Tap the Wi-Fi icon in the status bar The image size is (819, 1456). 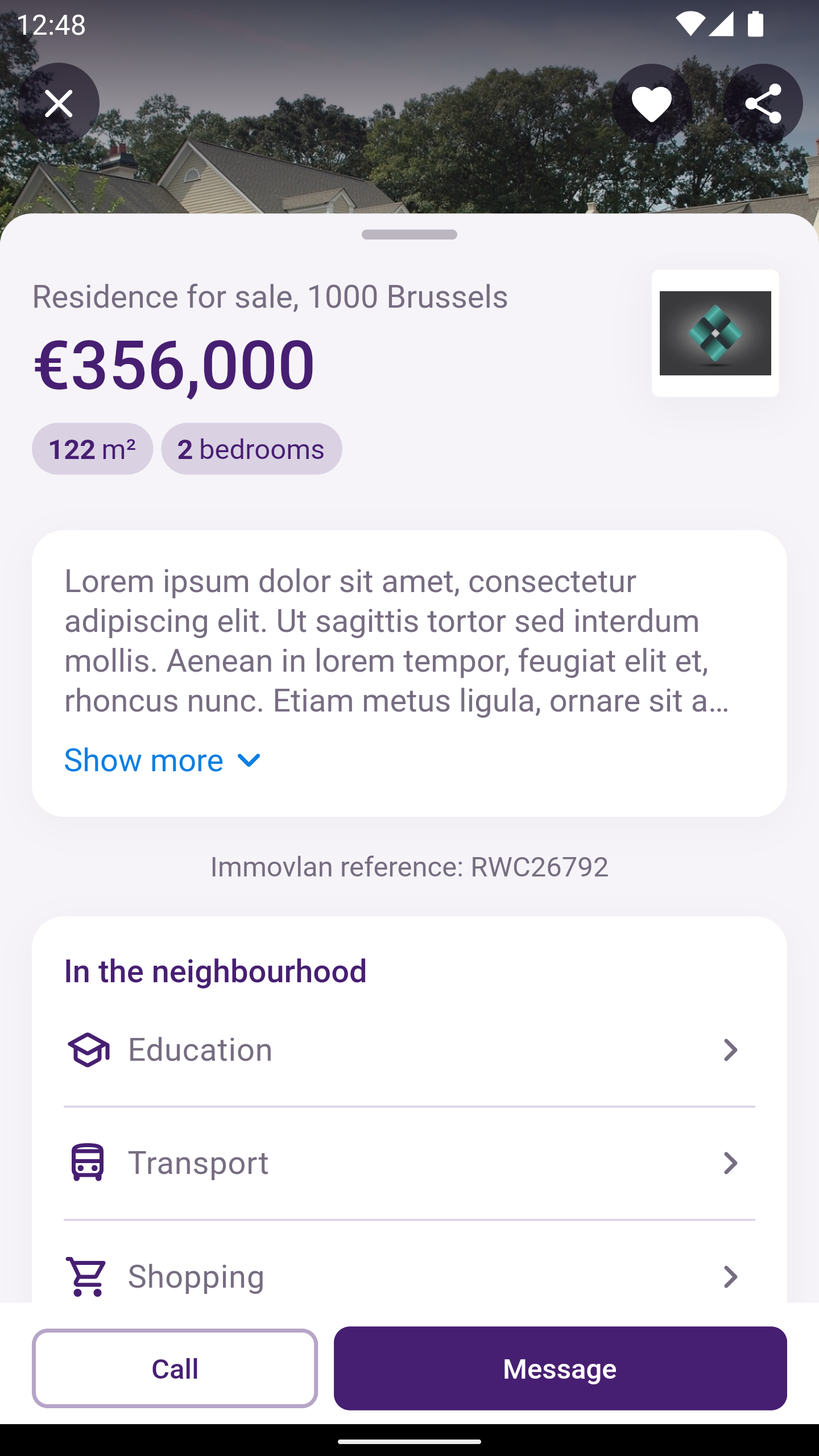tap(690, 24)
